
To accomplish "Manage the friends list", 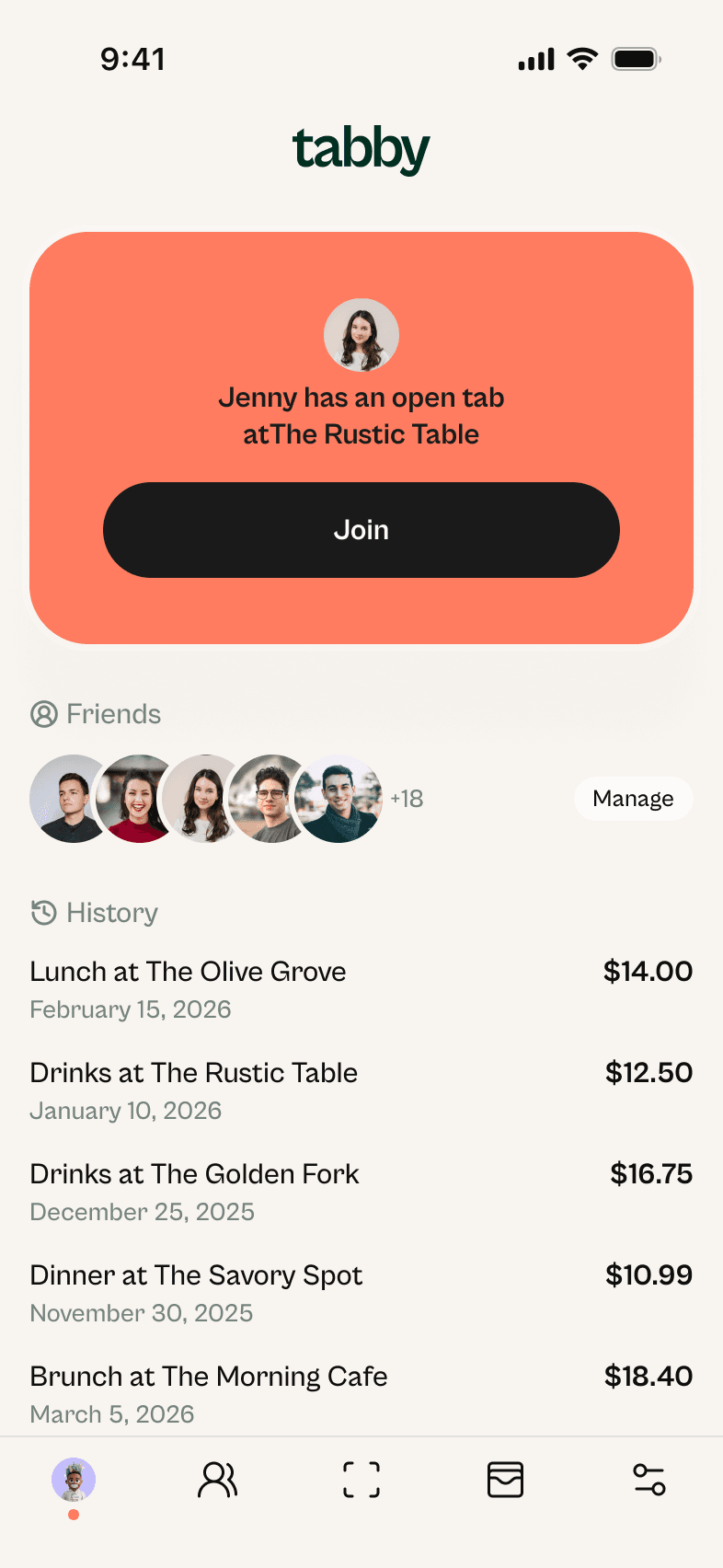I will click(x=633, y=799).
